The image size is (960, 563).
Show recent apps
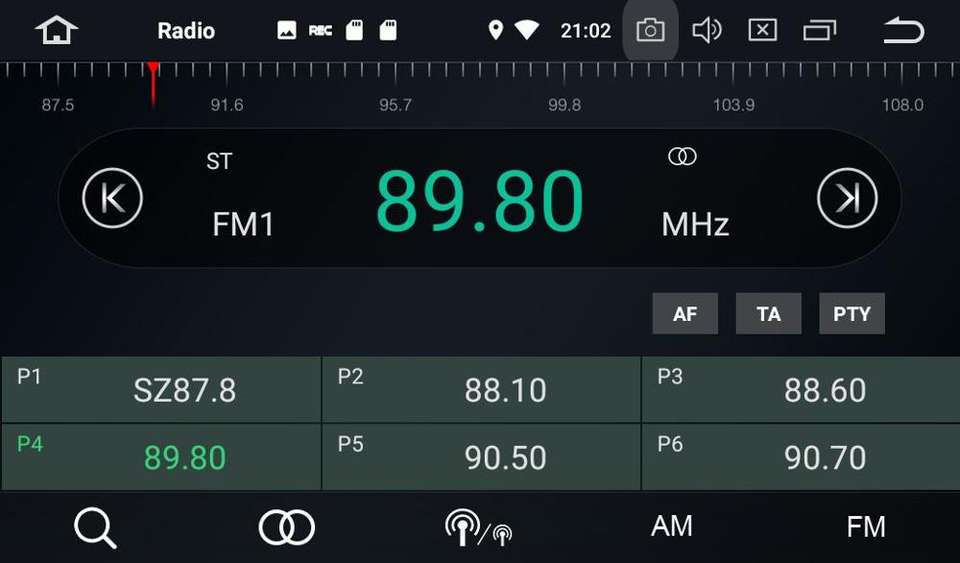pos(819,30)
